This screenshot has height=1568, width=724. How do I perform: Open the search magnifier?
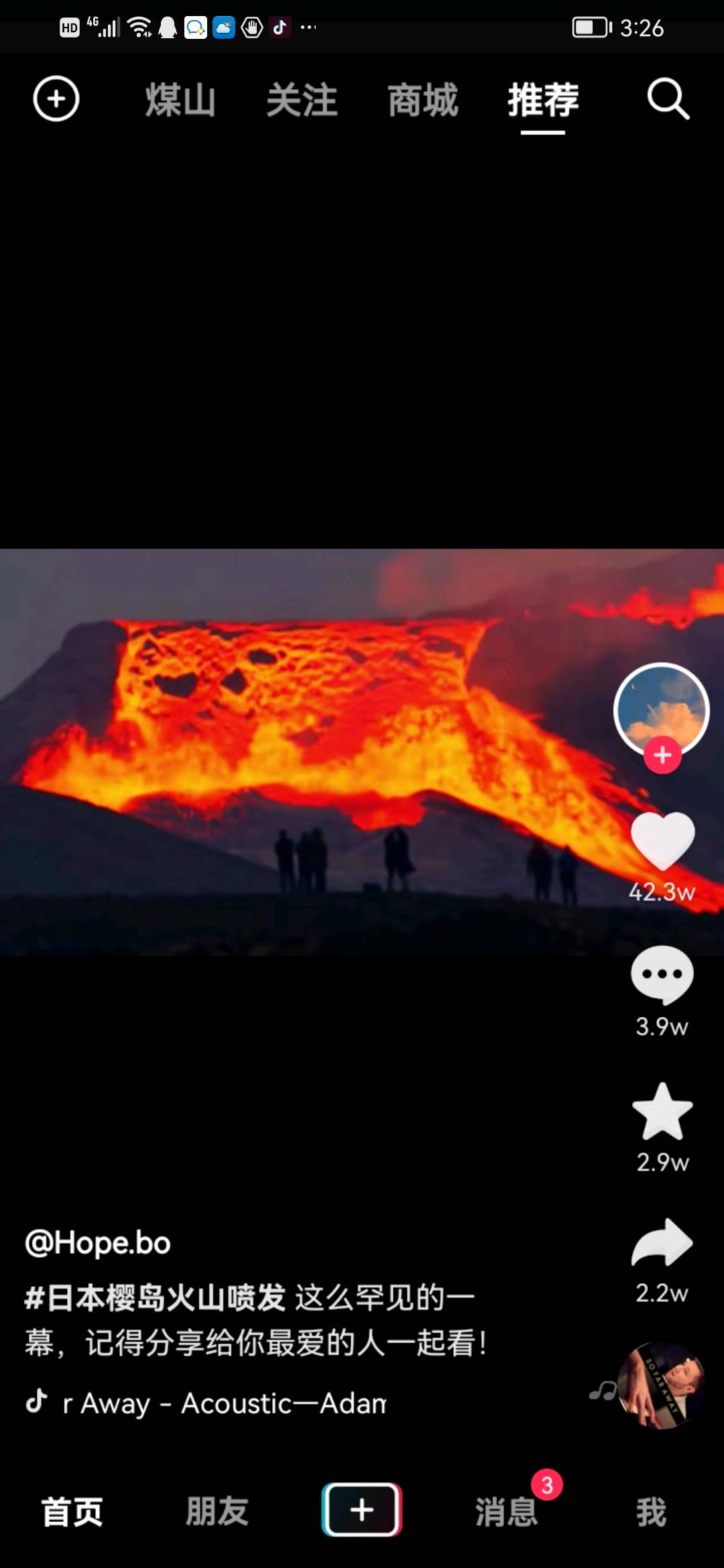pyautogui.click(x=668, y=99)
